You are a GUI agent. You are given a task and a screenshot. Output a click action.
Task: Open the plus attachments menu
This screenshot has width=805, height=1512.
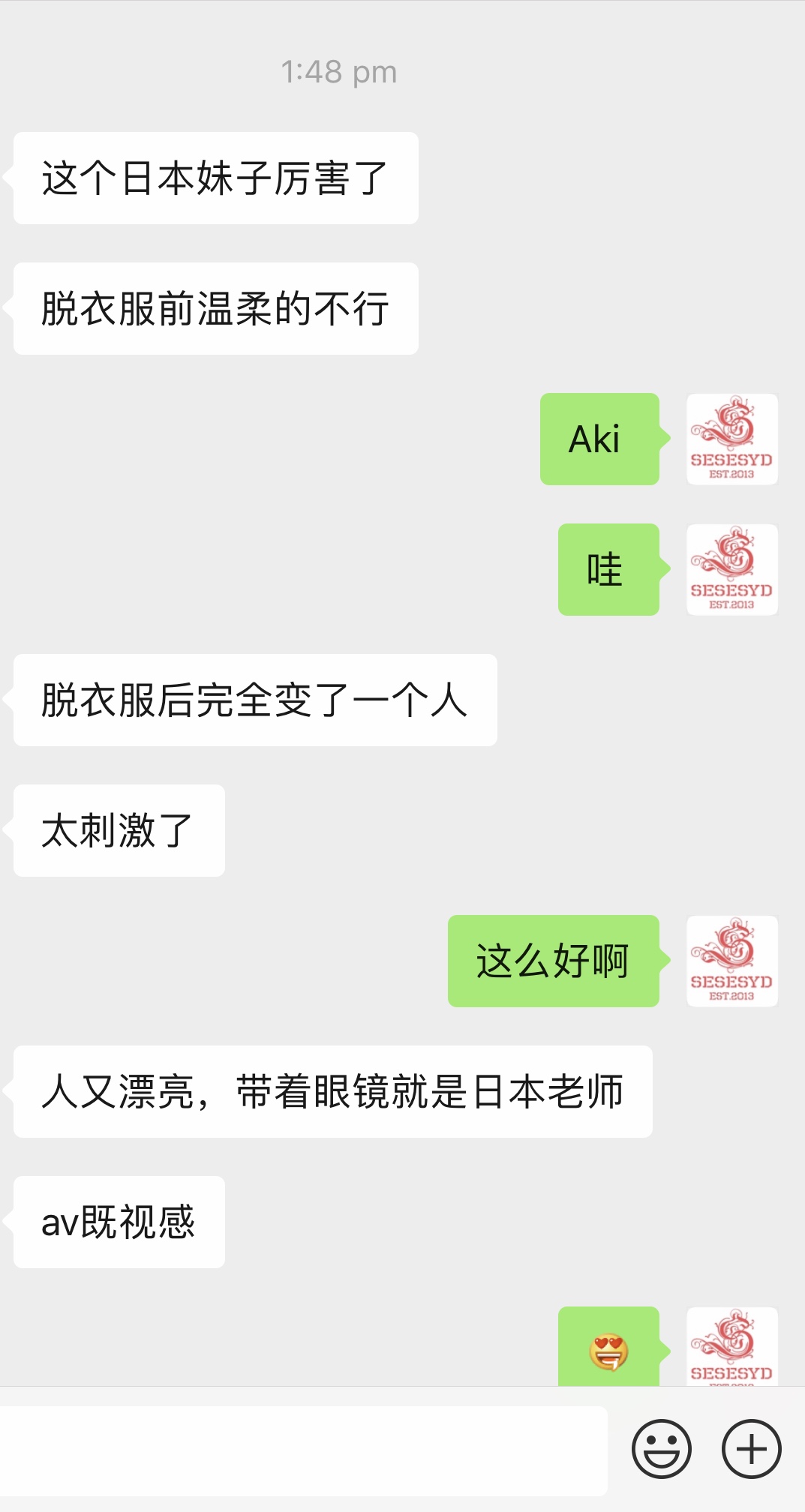[x=751, y=1449]
